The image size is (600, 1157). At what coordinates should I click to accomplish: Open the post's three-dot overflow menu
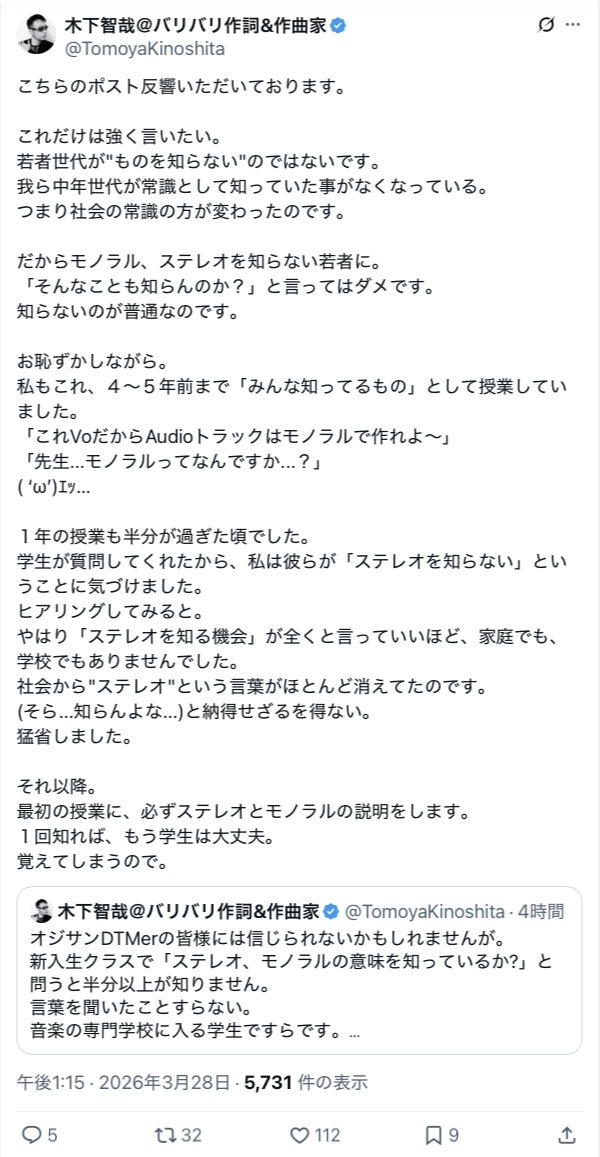pos(575,26)
